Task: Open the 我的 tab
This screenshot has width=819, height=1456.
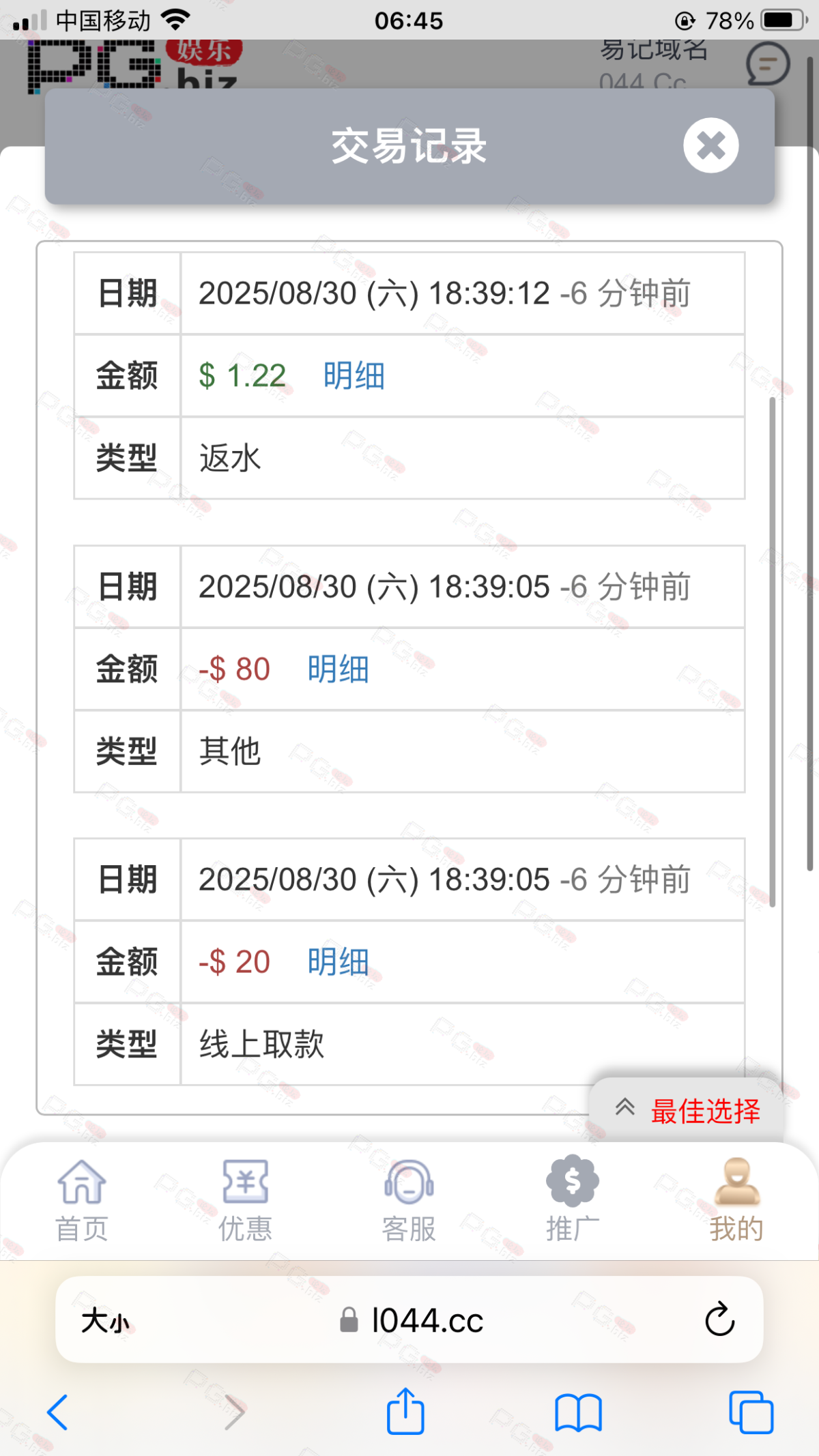Action: point(736,1199)
